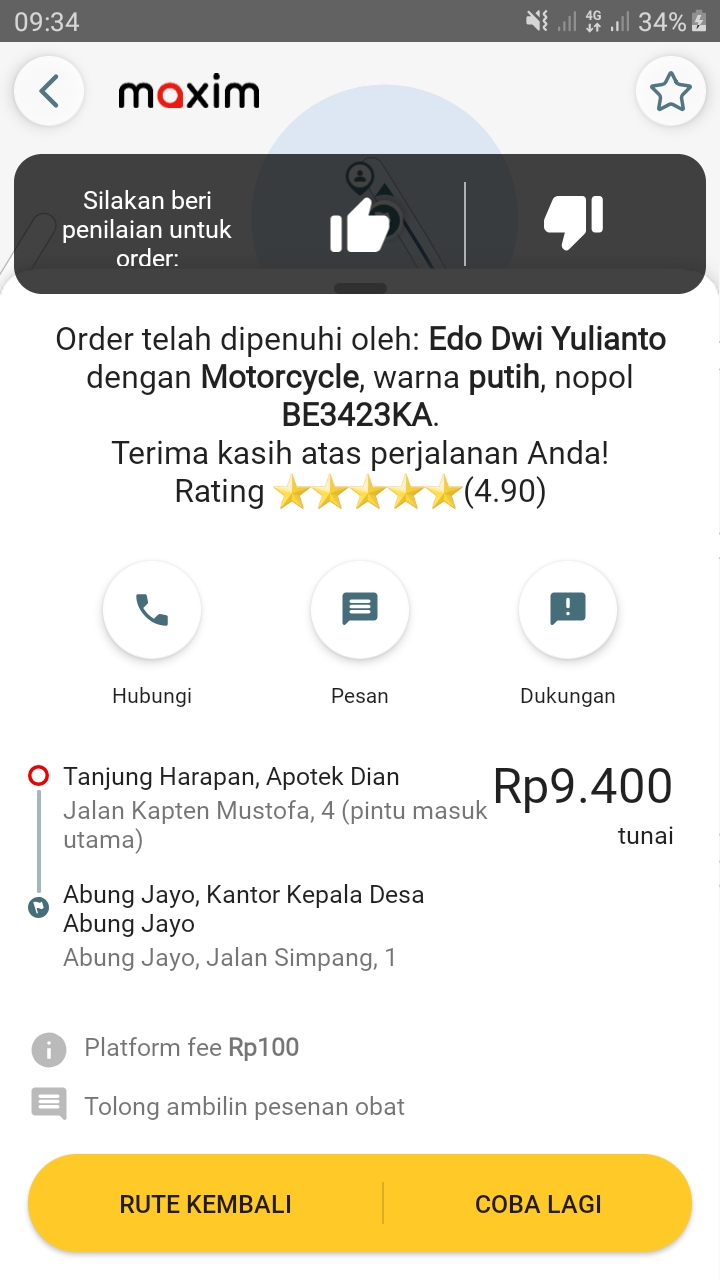Viewport: 720px width, 1280px height.
Task: Call the driver via Hubungi
Action: click(x=152, y=610)
